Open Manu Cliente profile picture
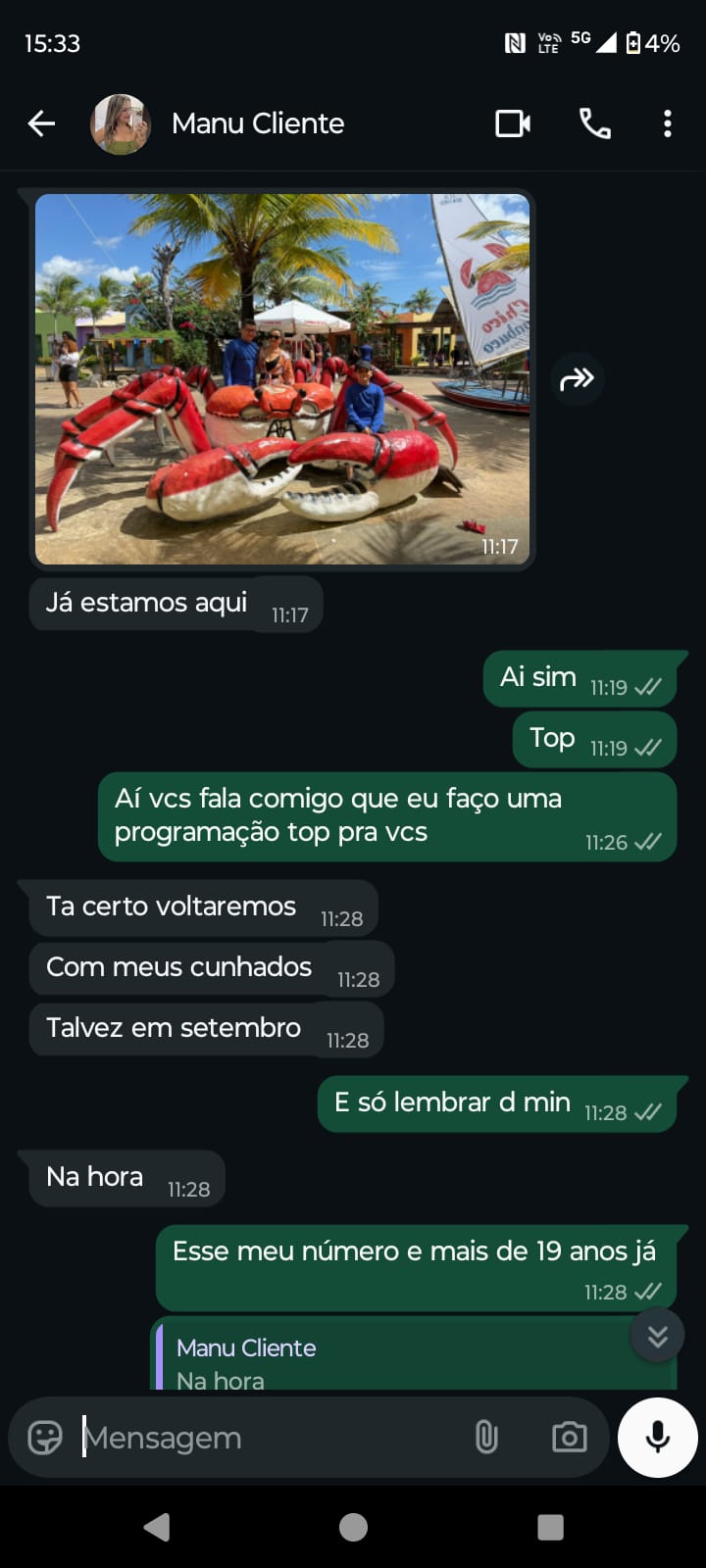Screen dimensions: 706x1568 click(x=120, y=123)
